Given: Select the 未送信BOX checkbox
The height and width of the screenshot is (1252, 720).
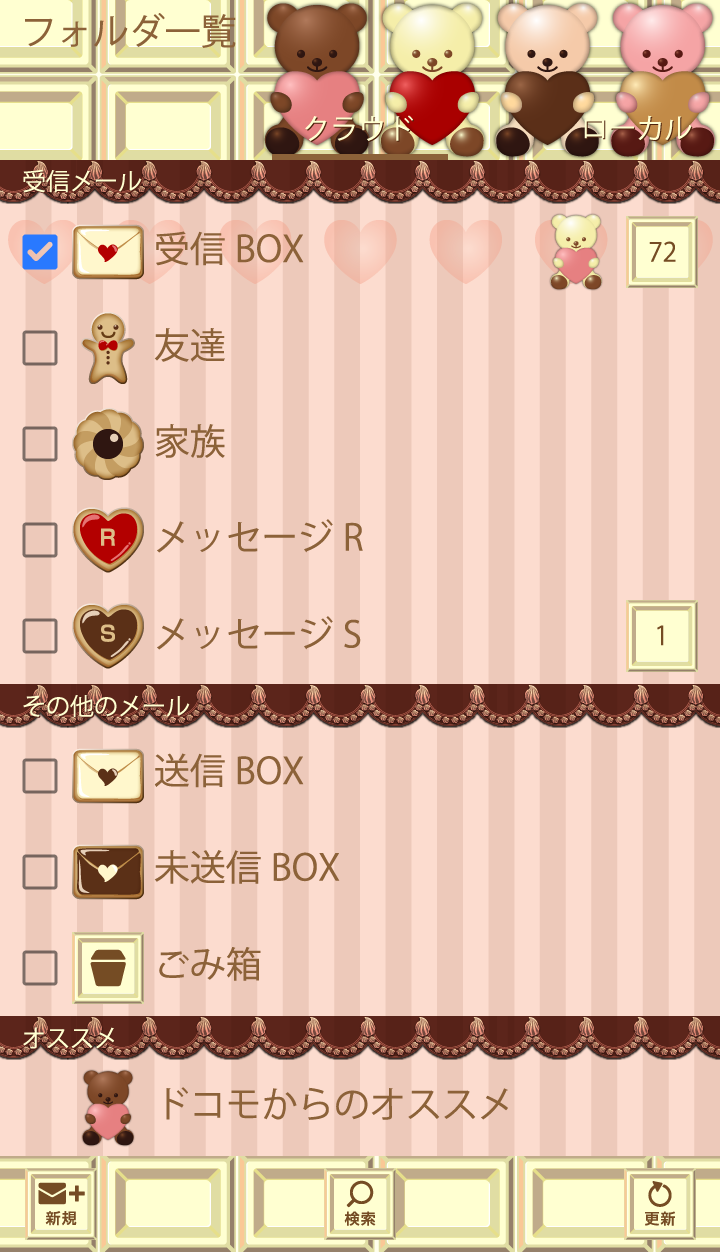Looking at the screenshot, I should 40,872.
